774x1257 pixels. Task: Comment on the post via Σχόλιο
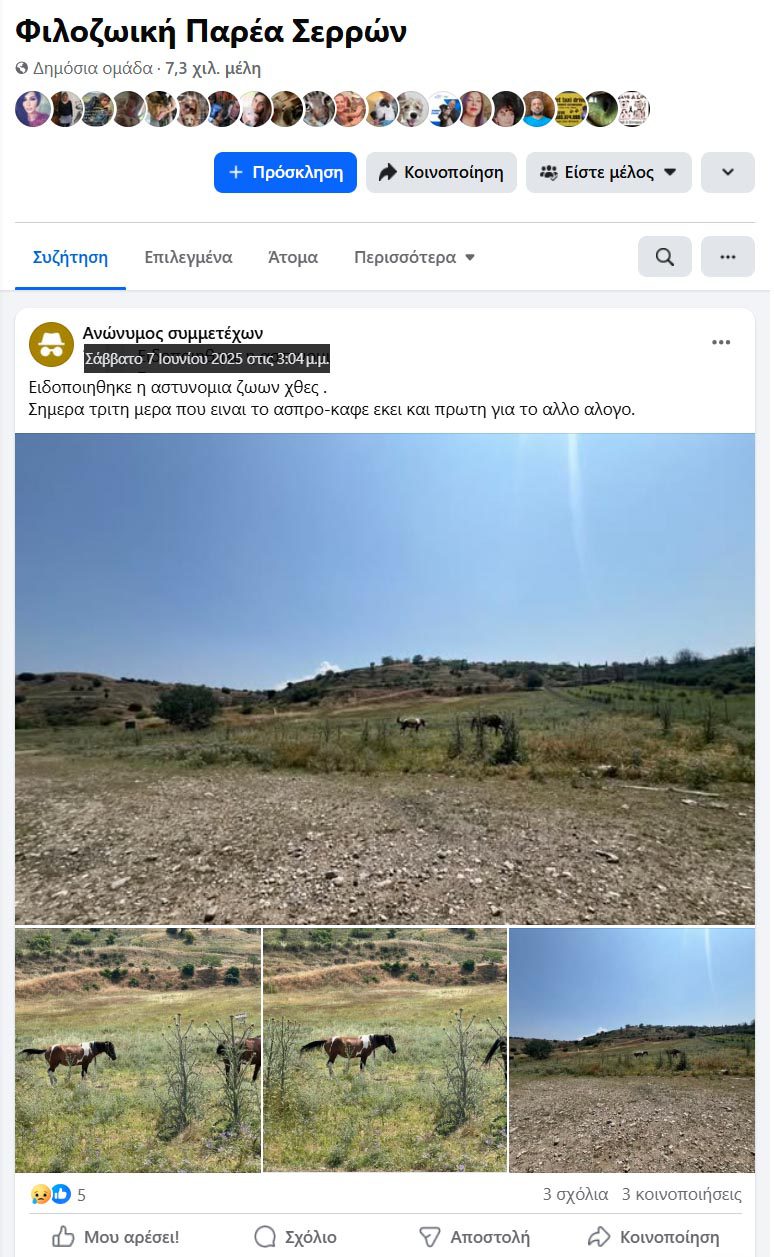coord(295,1237)
